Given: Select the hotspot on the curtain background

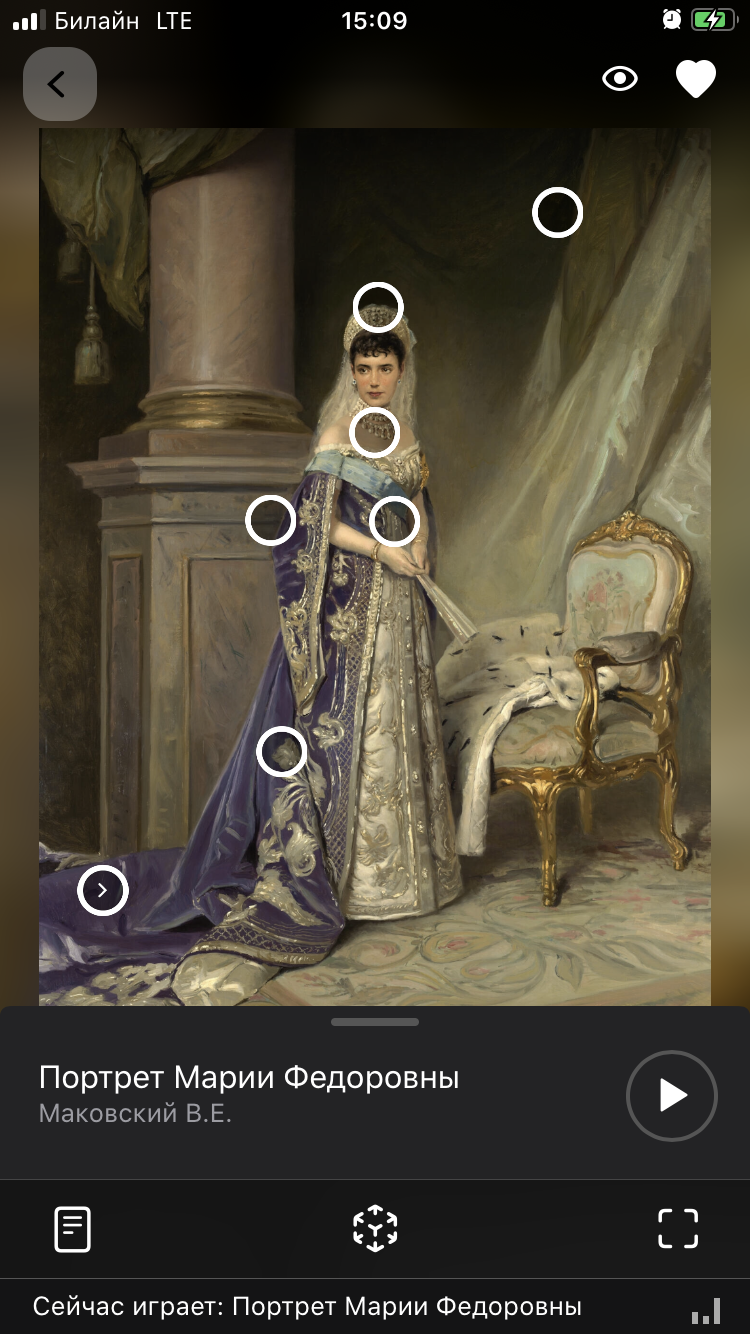Looking at the screenshot, I should click(x=557, y=212).
